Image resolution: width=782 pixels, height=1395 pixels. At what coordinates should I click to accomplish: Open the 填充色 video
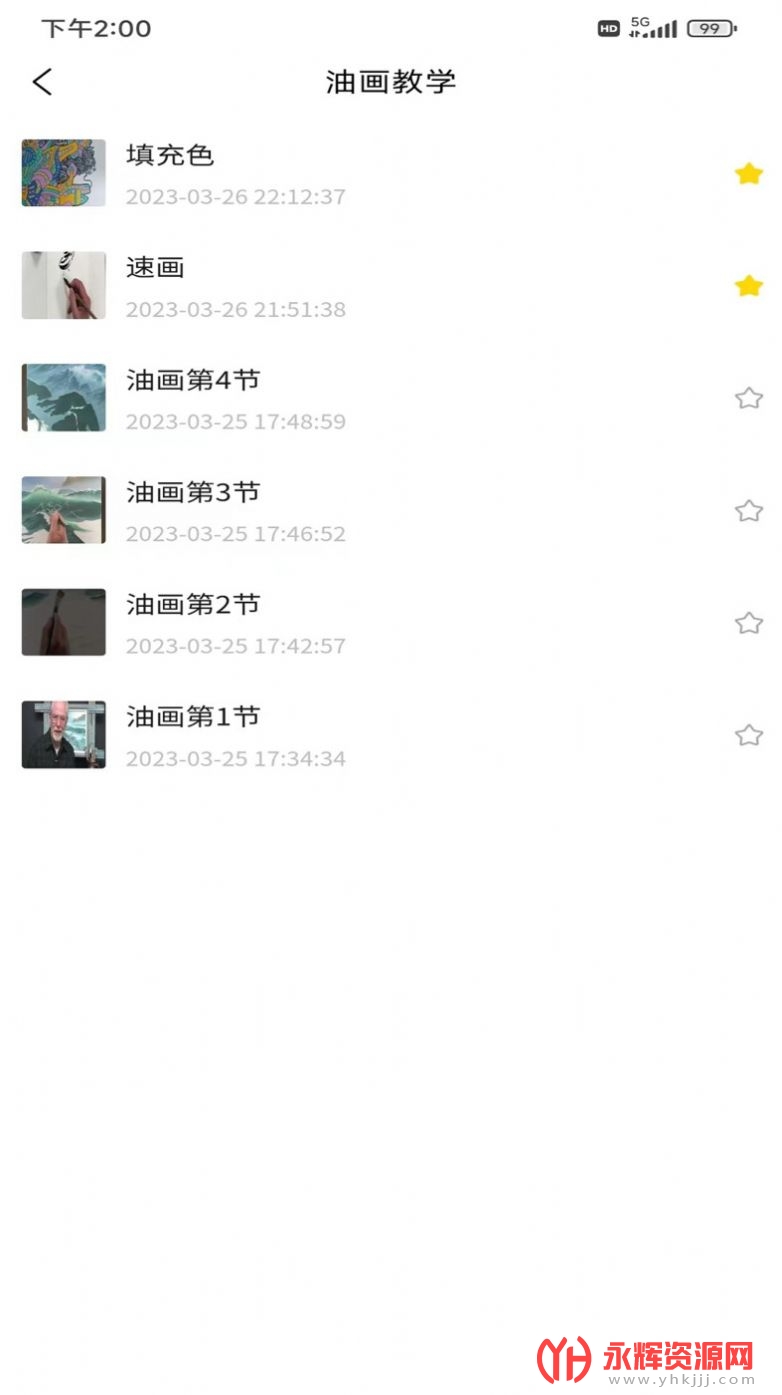(x=170, y=156)
